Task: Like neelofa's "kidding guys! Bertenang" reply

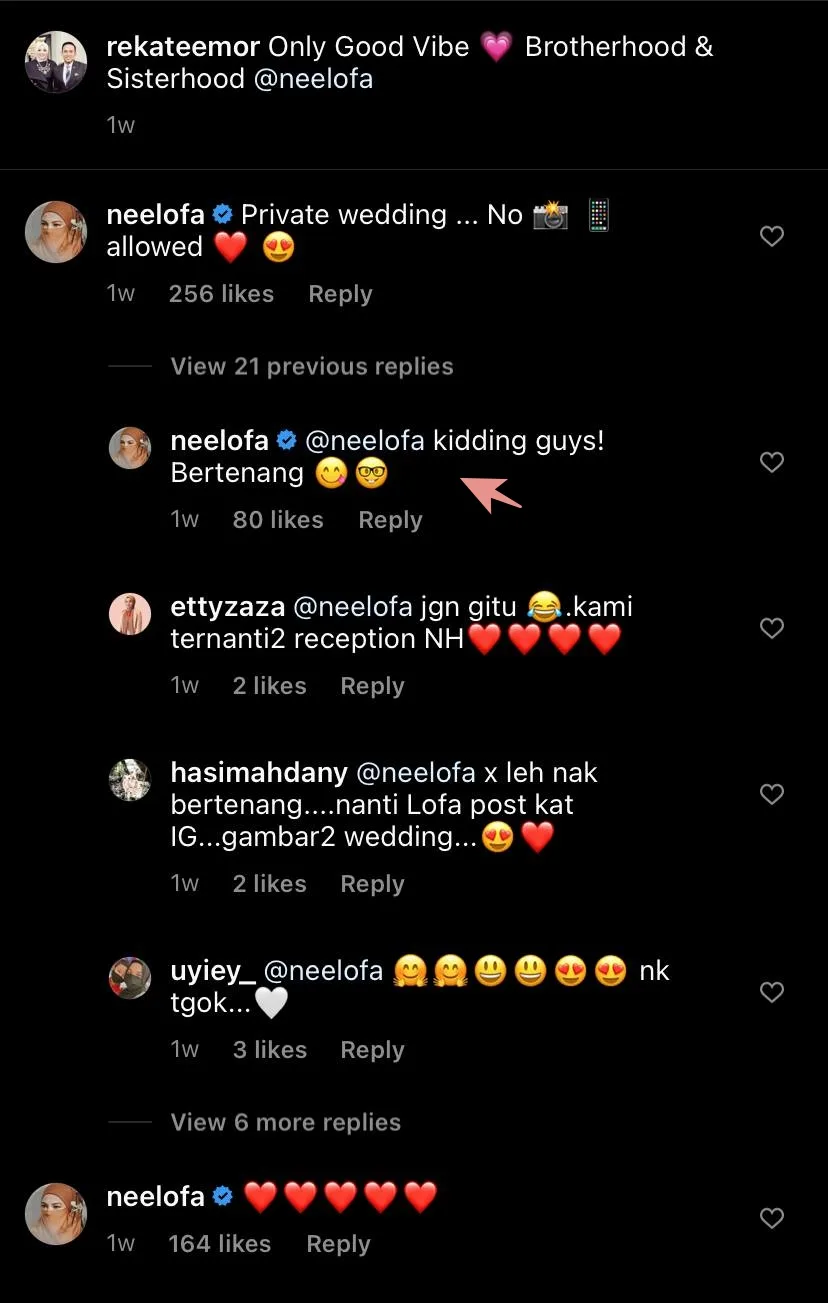Action: coord(771,462)
